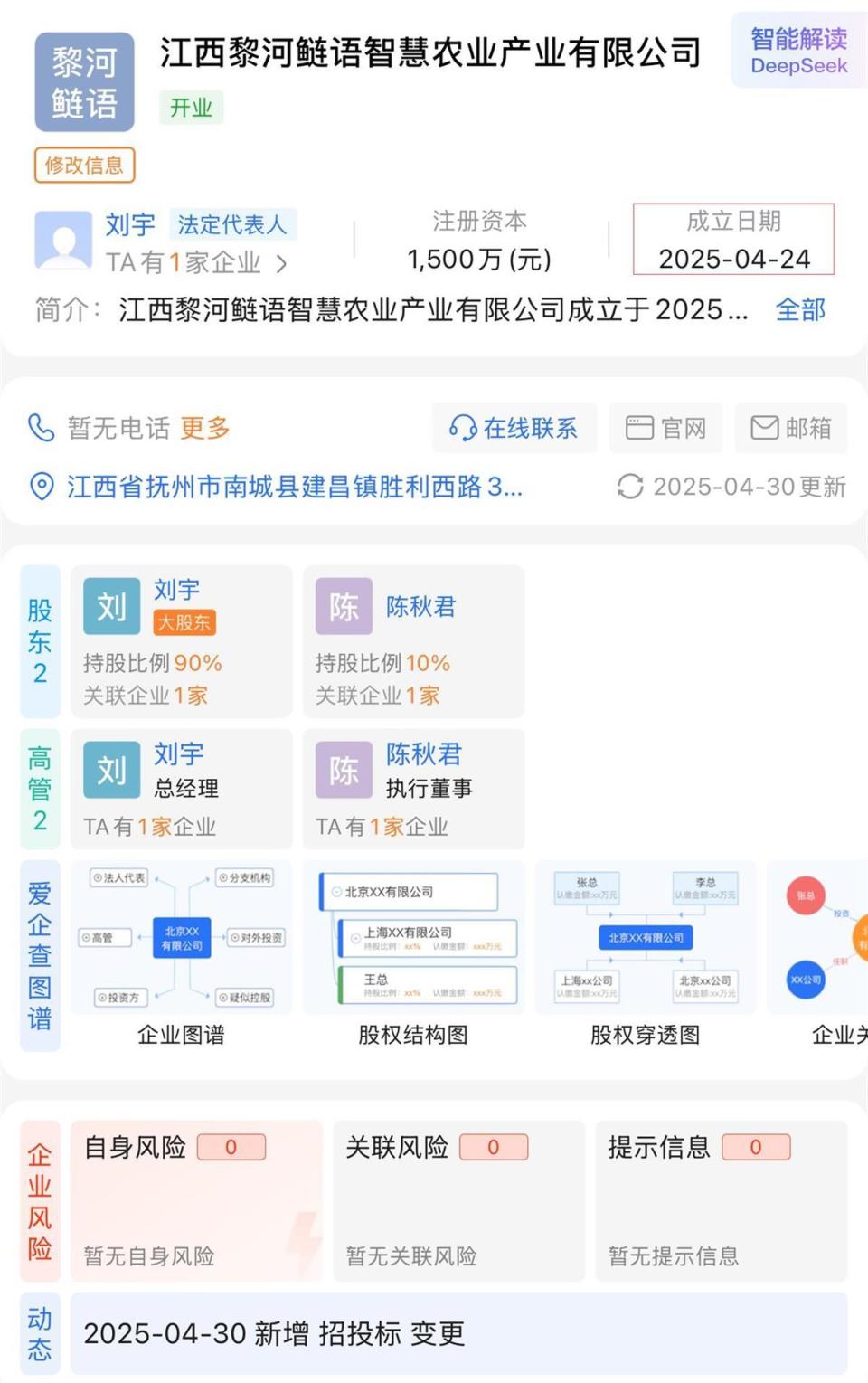Screen dimensions: 868x1383
Task: Open the 股权穿透图 chart
Action: (645, 938)
